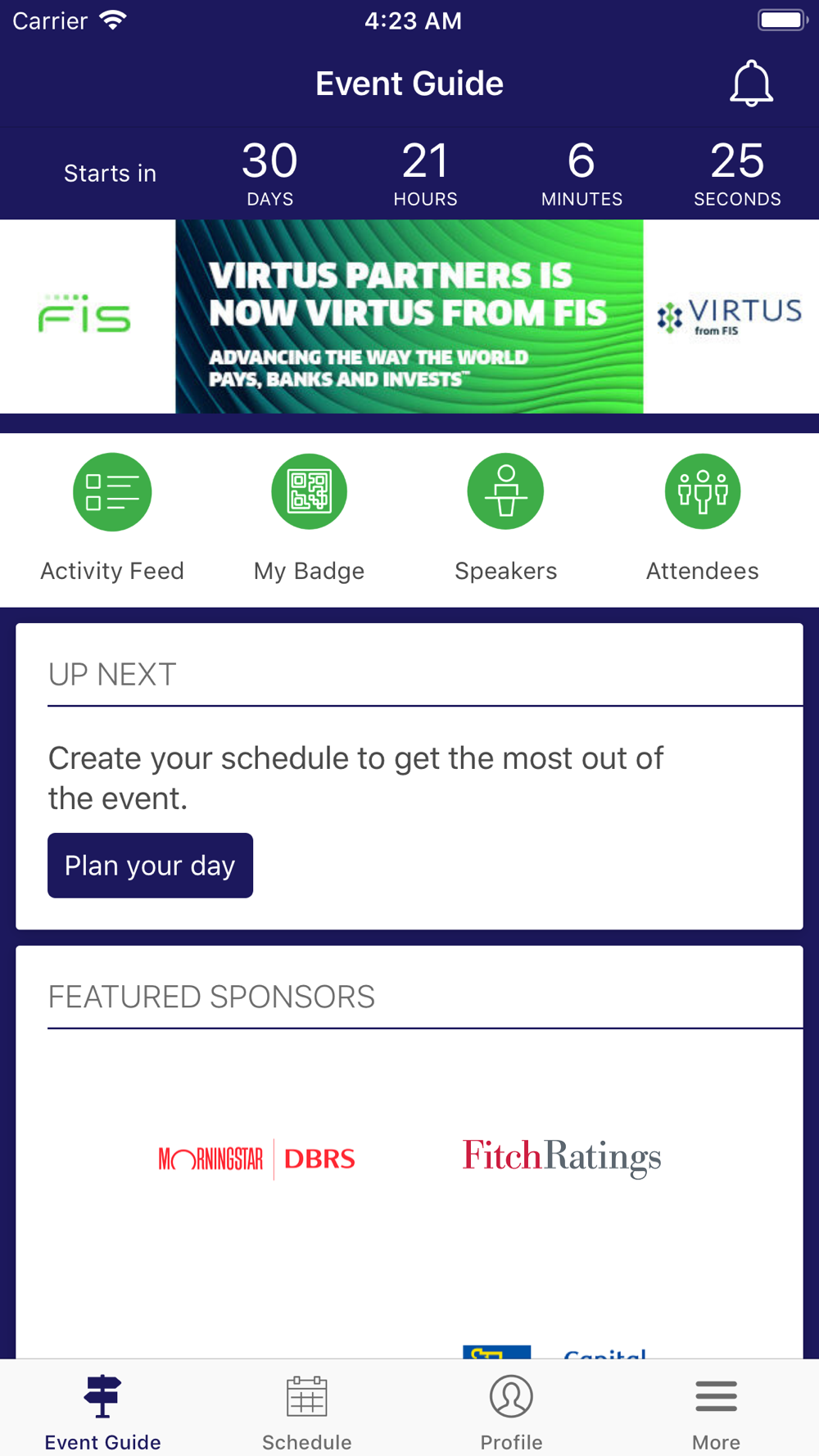Tap Plan your day button
819x1456 pixels.
click(150, 866)
